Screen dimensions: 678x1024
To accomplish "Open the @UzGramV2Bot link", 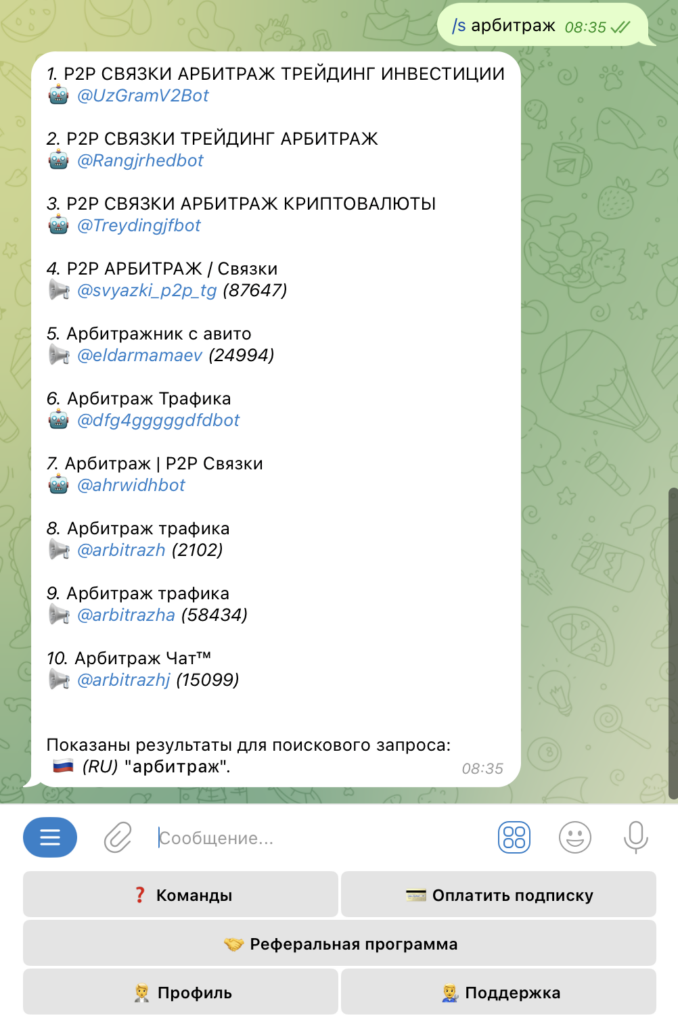I will [x=143, y=96].
